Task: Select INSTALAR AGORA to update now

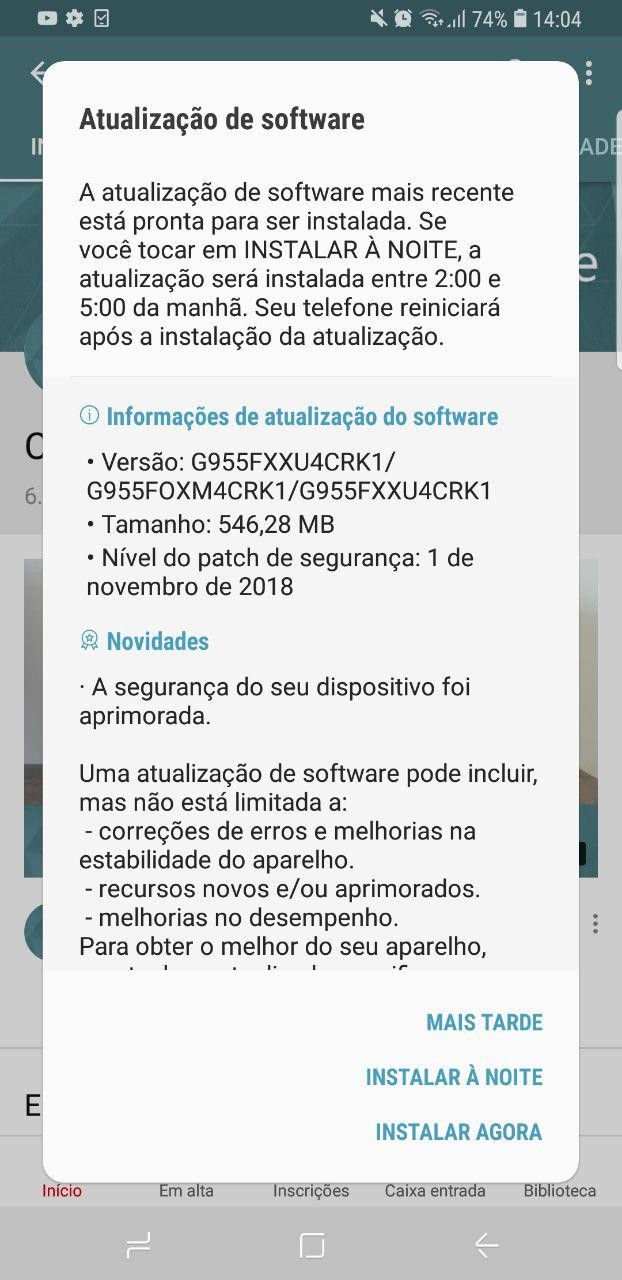Action: [x=458, y=1132]
